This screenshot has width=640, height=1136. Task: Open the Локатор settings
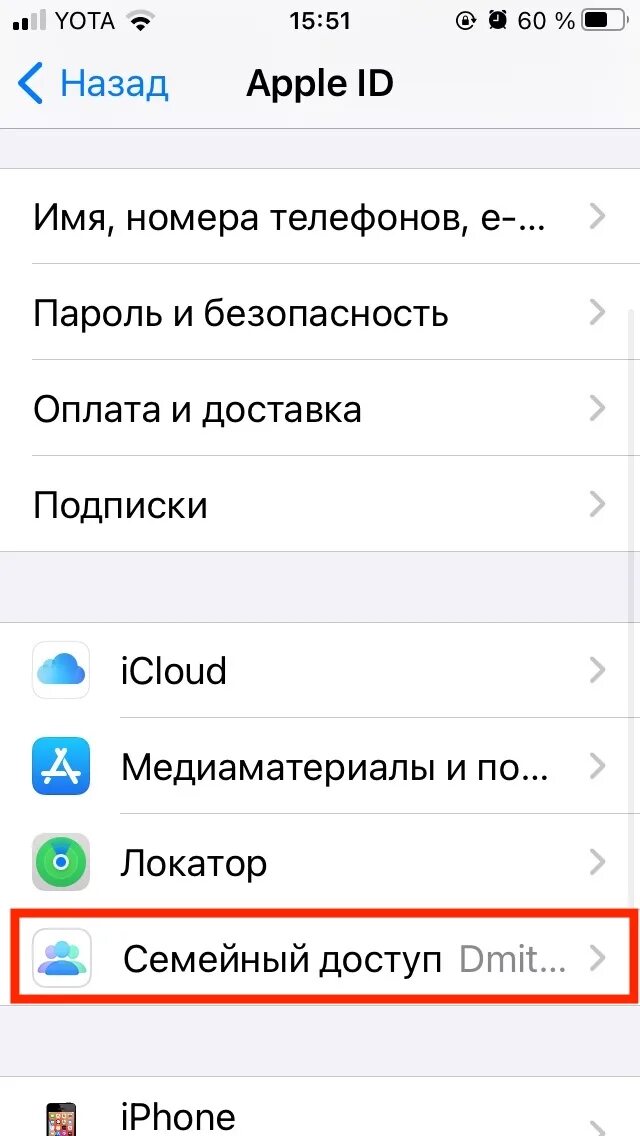(x=320, y=861)
